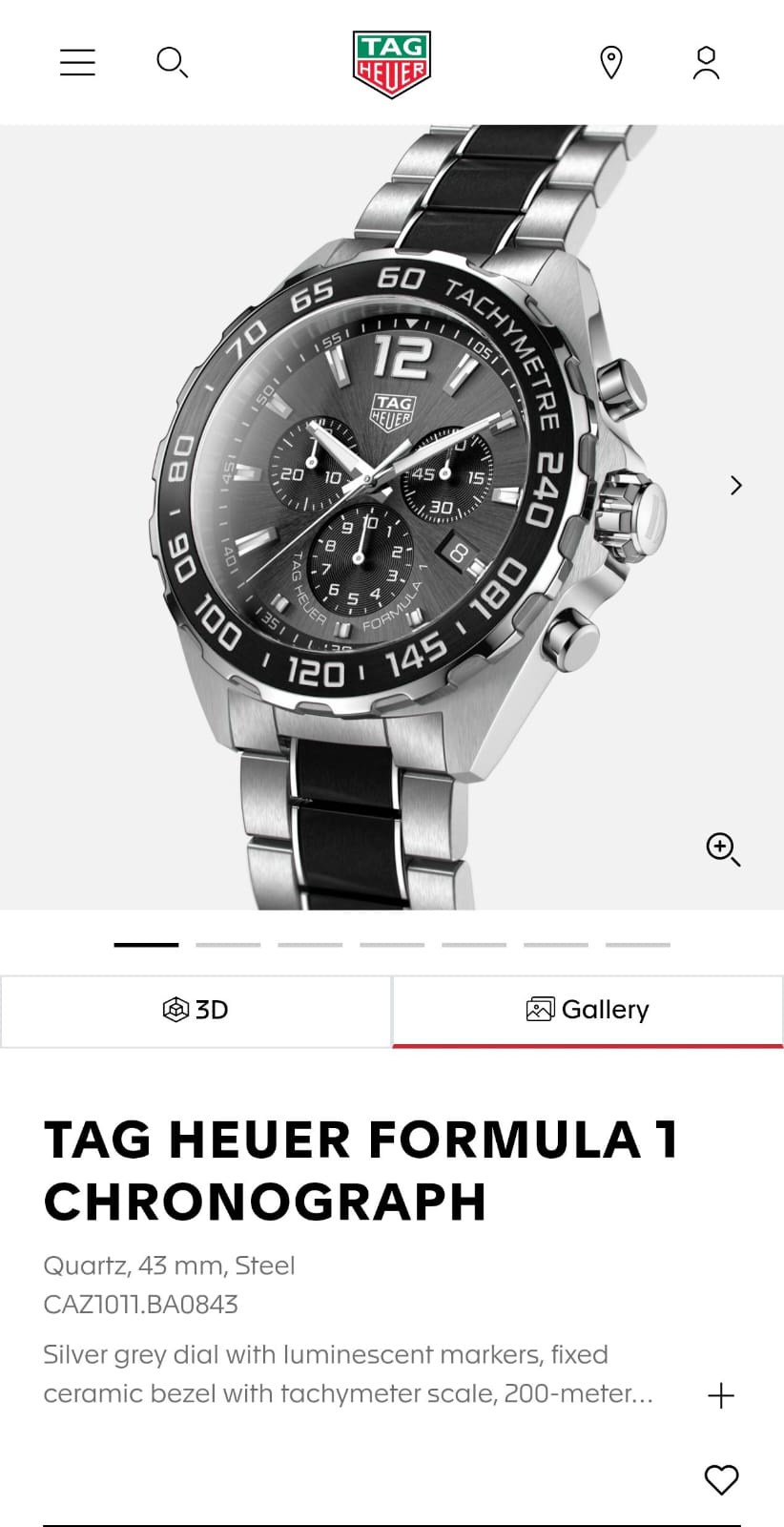784x1527 pixels.
Task: Jump to the second gallery image indicator
Action: point(228,945)
